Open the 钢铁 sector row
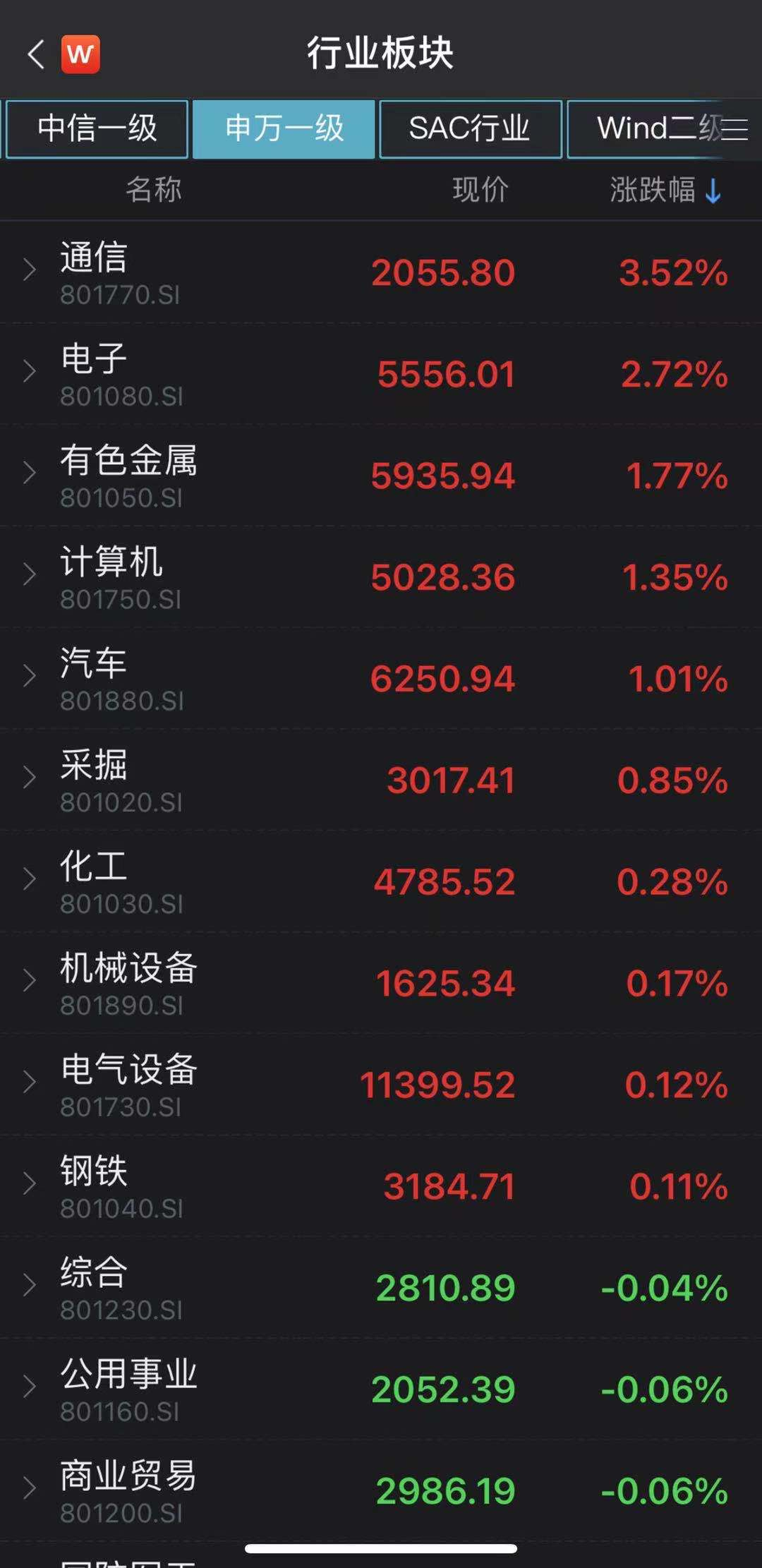This screenshot has height=1568, width=762. 381,1187
